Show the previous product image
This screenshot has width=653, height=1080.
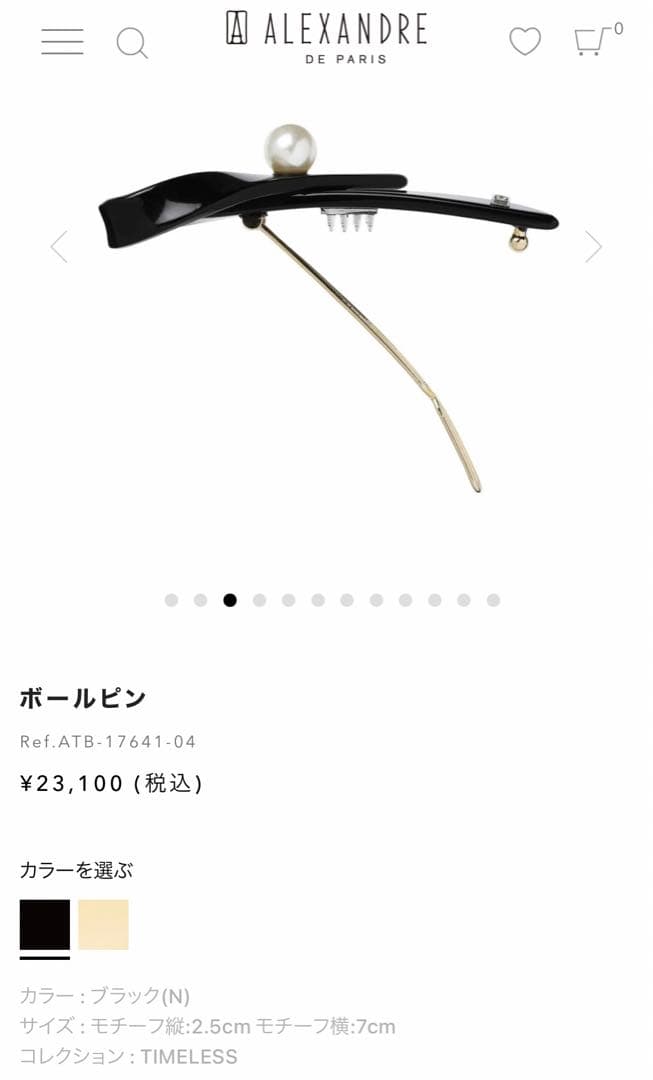point(59,246)
